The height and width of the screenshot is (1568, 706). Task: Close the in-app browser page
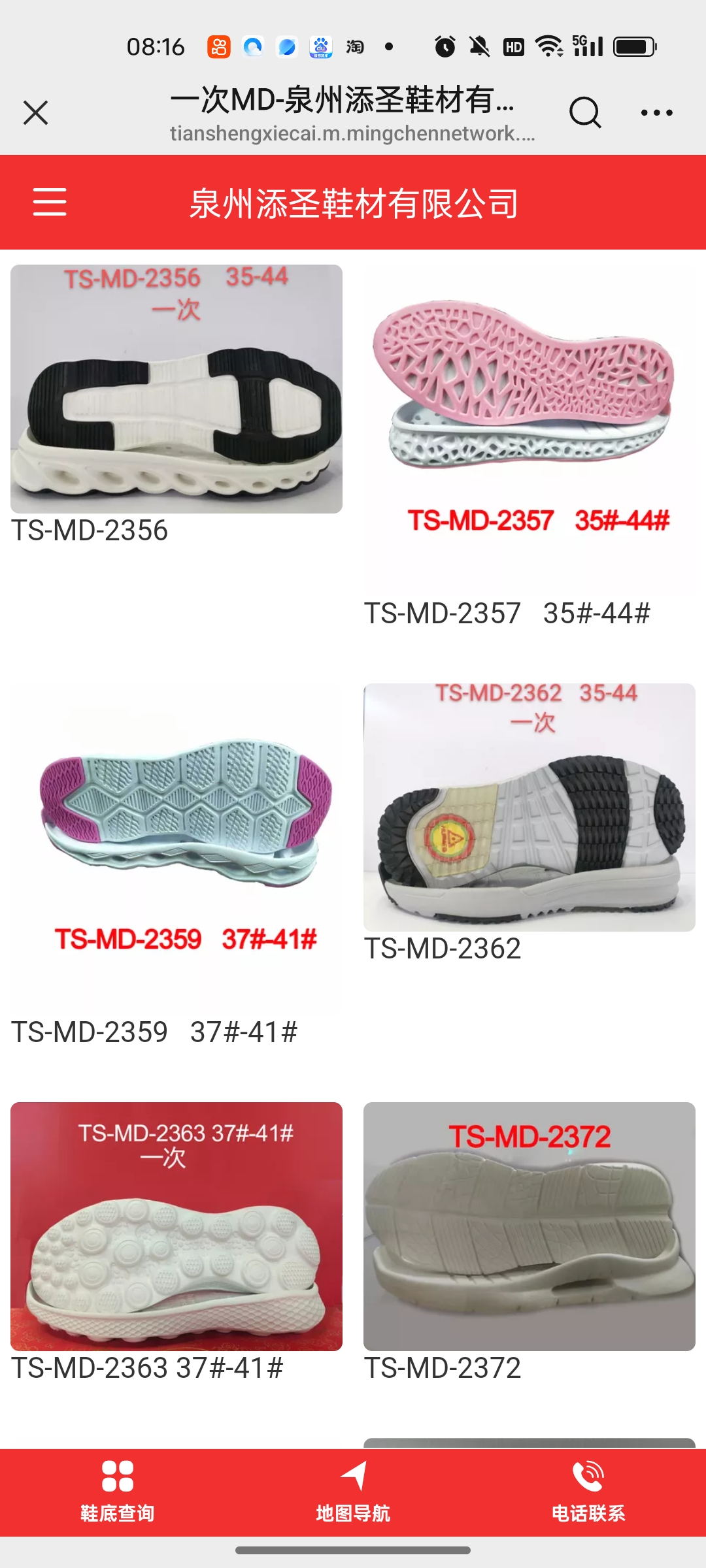pos(35,113)
